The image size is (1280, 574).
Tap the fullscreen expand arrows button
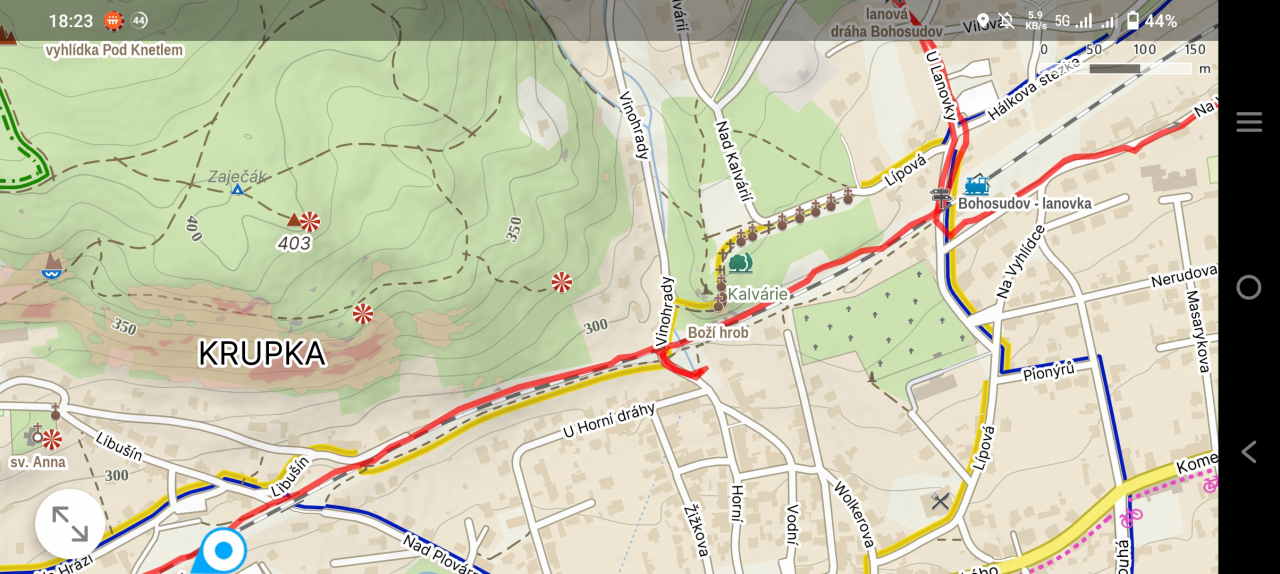coord(70,524)
